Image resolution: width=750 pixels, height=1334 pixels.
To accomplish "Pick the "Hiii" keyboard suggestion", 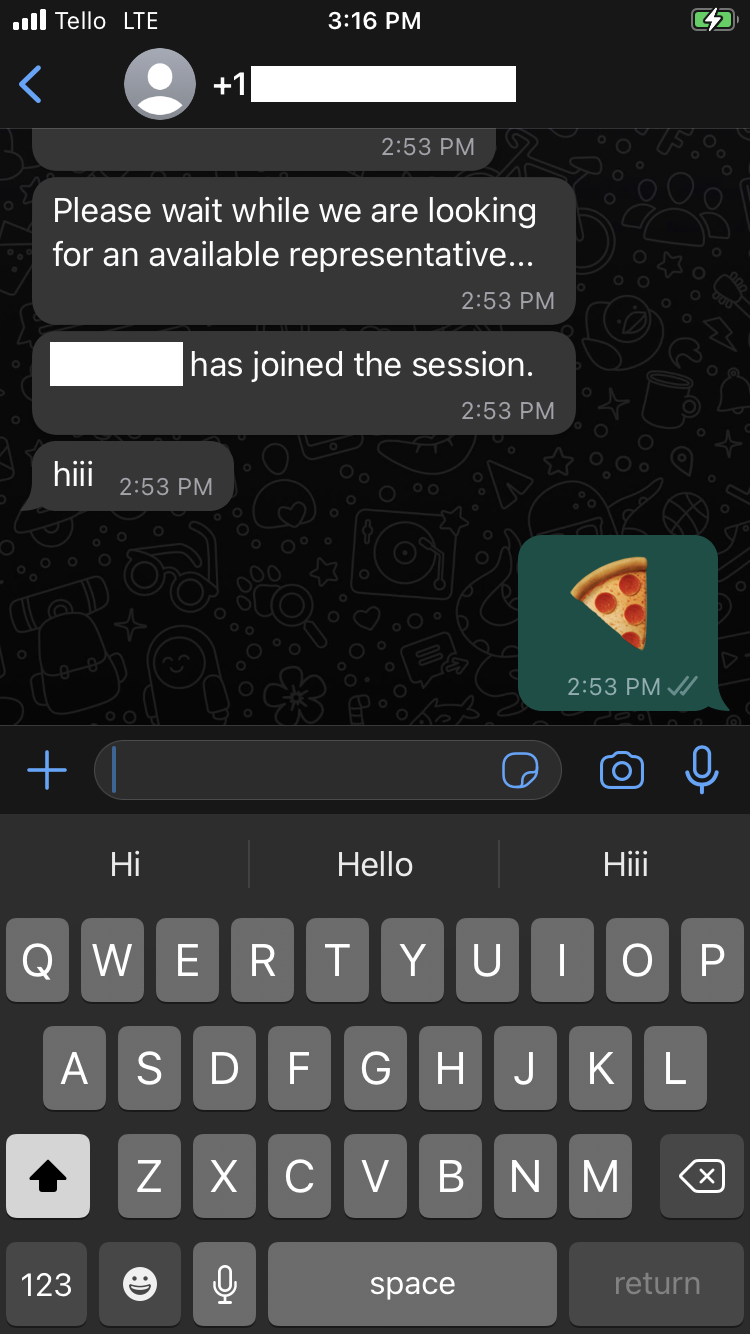I will [626, 864].
